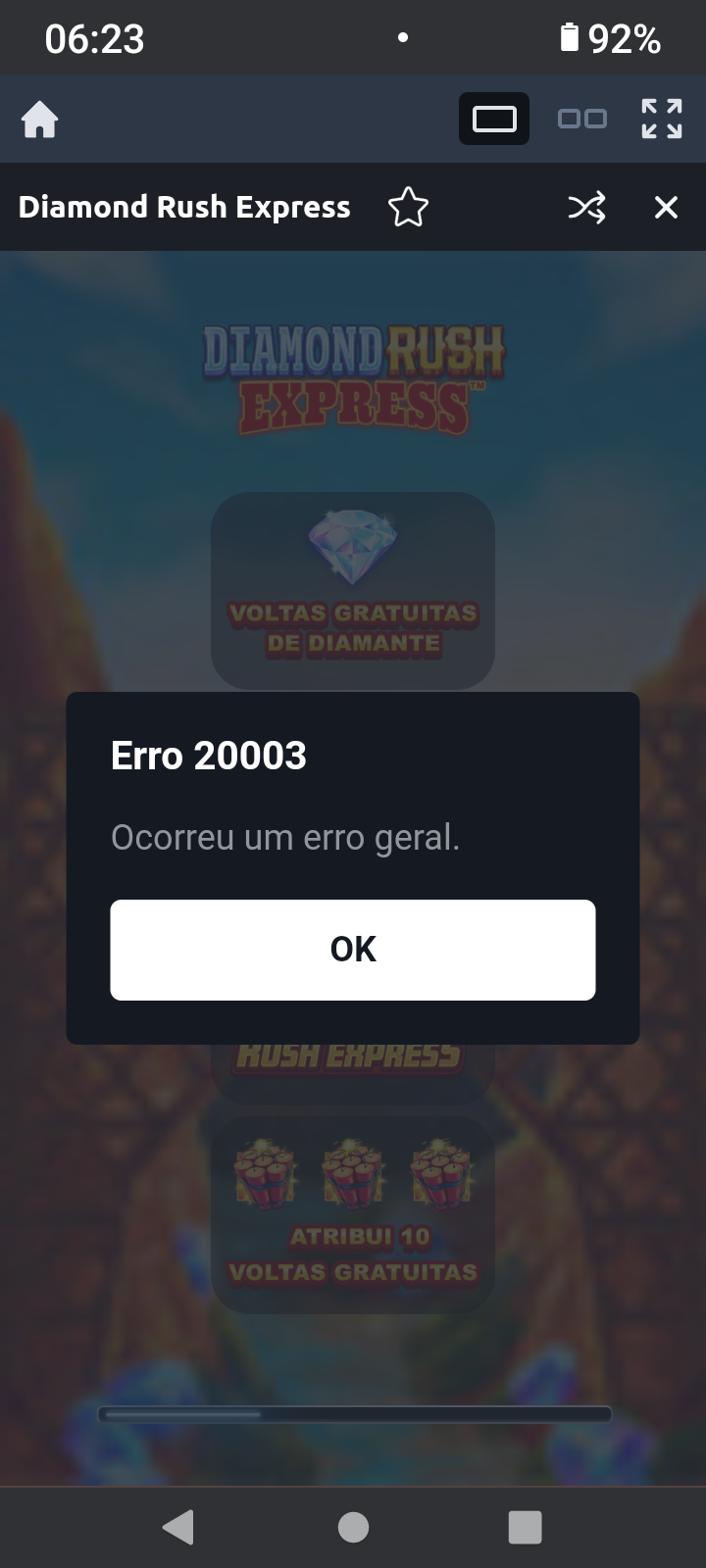The image size is (706, 1568).
Task: Enter fullscreen mode
Action: [662, 119]
